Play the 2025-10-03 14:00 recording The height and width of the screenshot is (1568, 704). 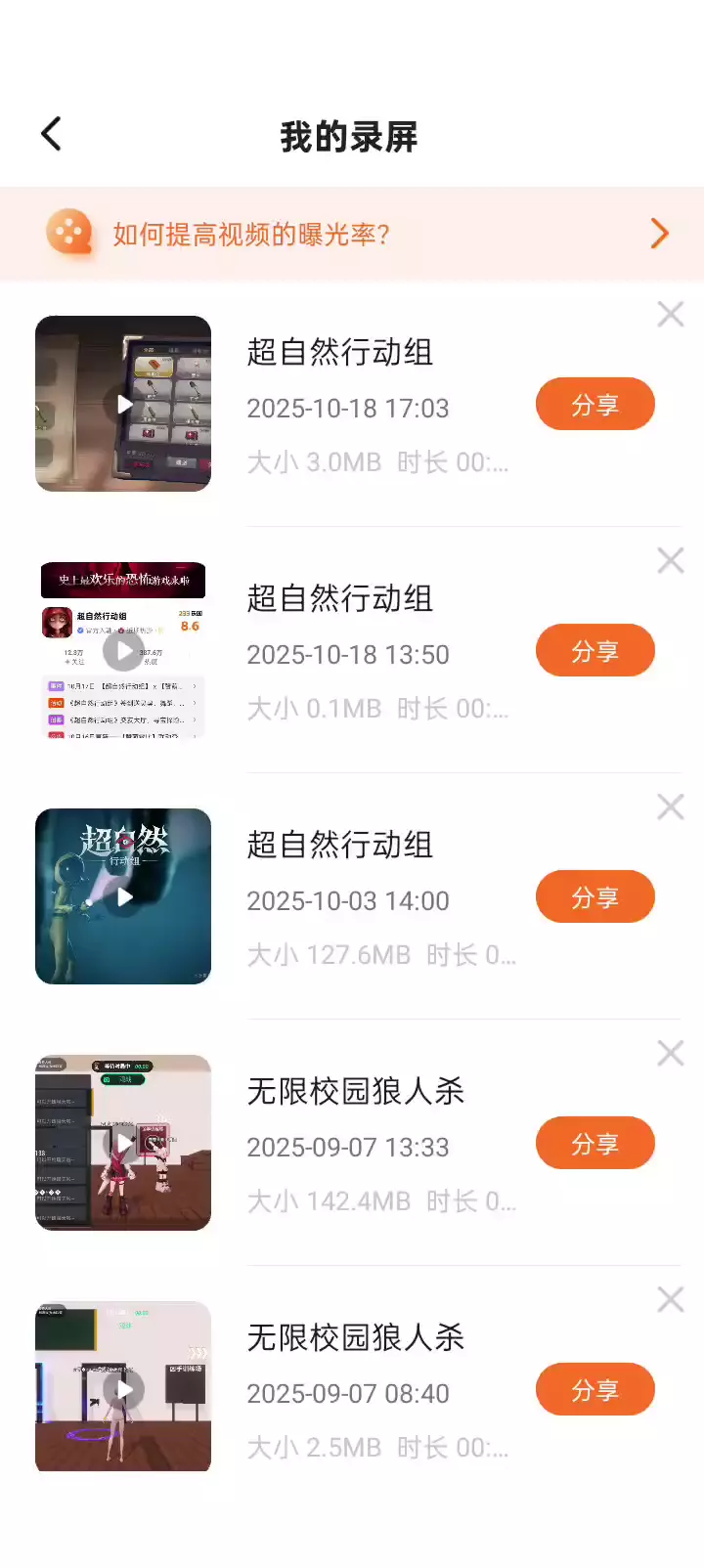tap(123, 896)
